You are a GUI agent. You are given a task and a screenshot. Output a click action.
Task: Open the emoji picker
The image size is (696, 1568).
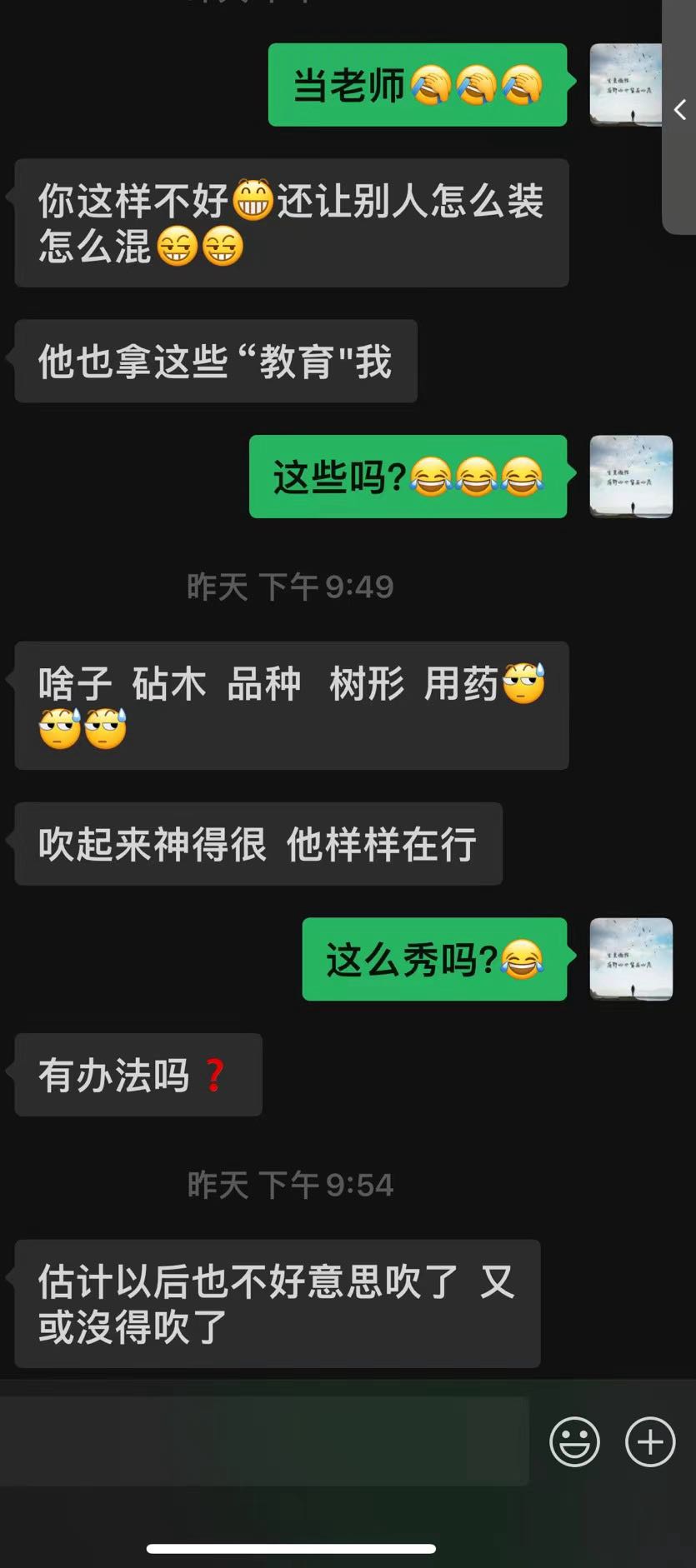click(x=574, y=1441)
